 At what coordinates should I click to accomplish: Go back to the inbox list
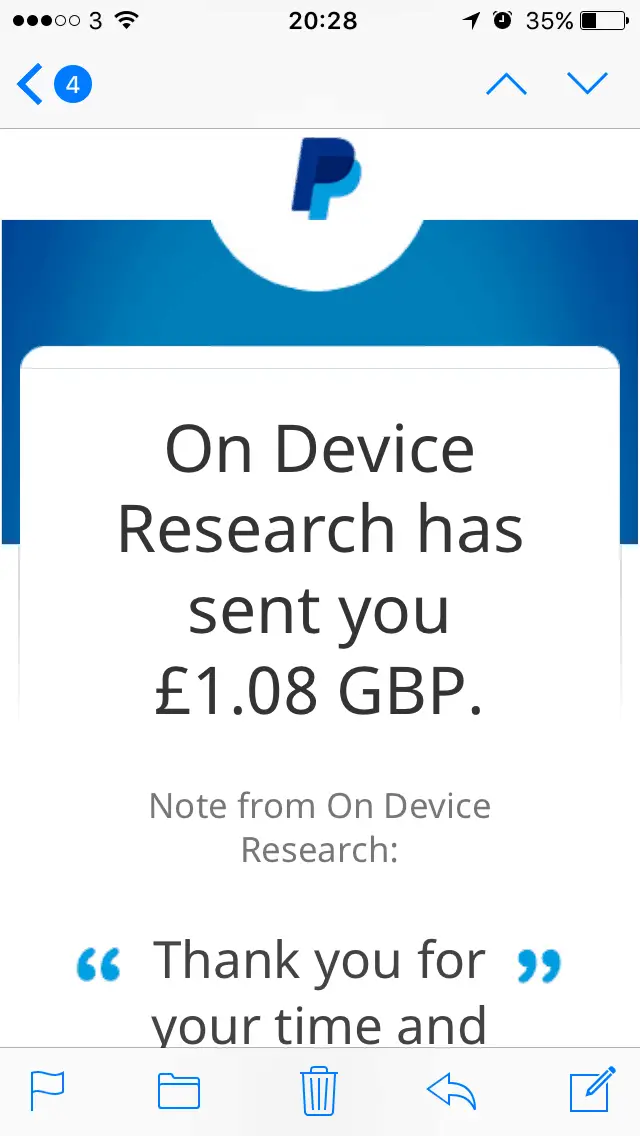click(50, 85)
